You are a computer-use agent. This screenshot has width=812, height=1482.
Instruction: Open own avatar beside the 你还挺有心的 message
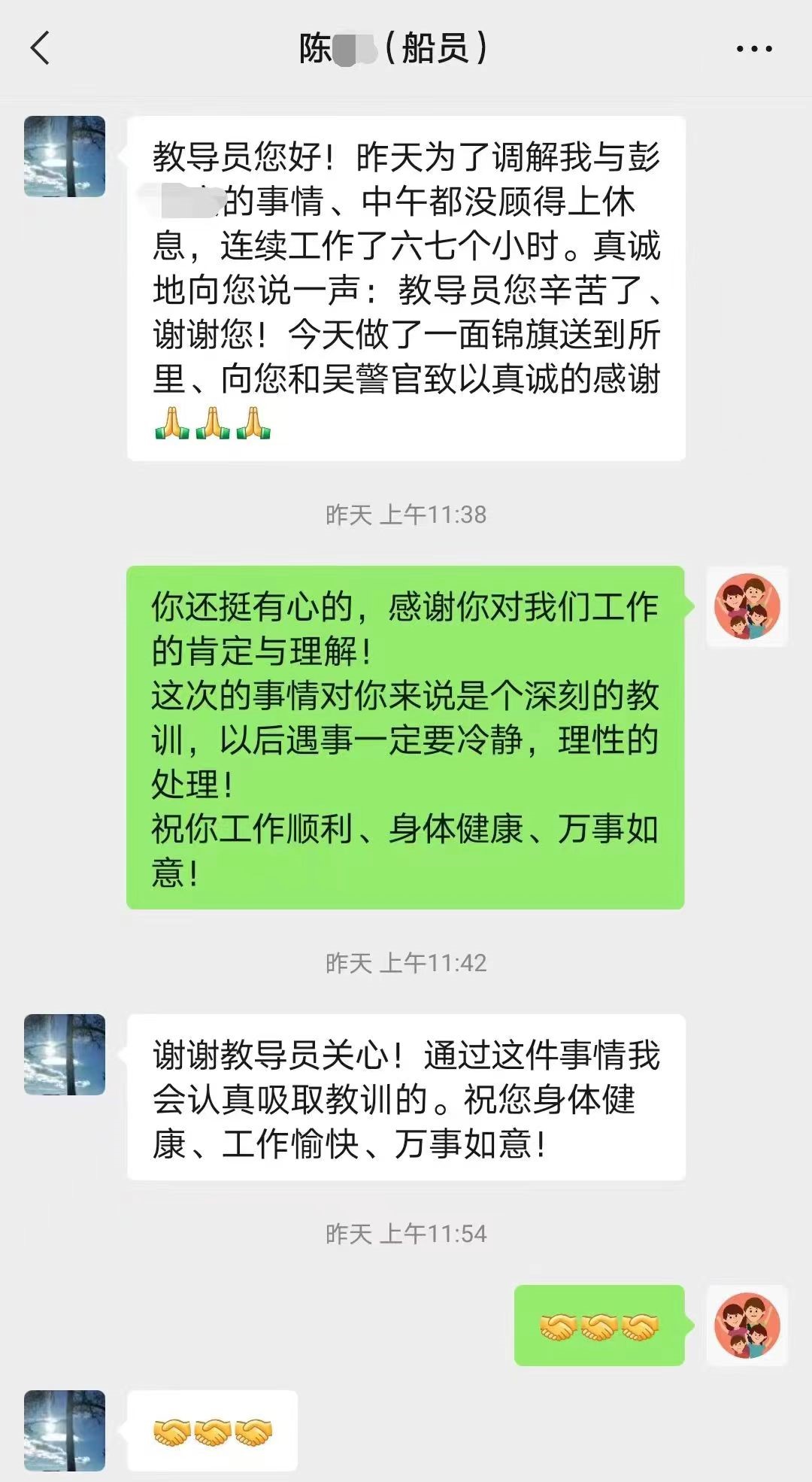click(x=747, y=606)
